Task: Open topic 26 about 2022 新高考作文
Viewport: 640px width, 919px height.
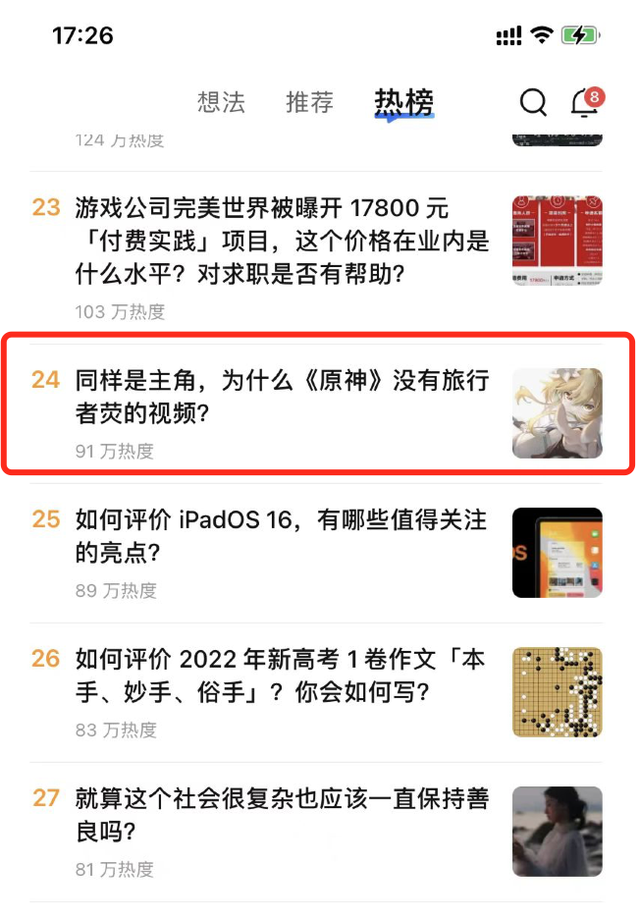Action: [x=282, y=676]
